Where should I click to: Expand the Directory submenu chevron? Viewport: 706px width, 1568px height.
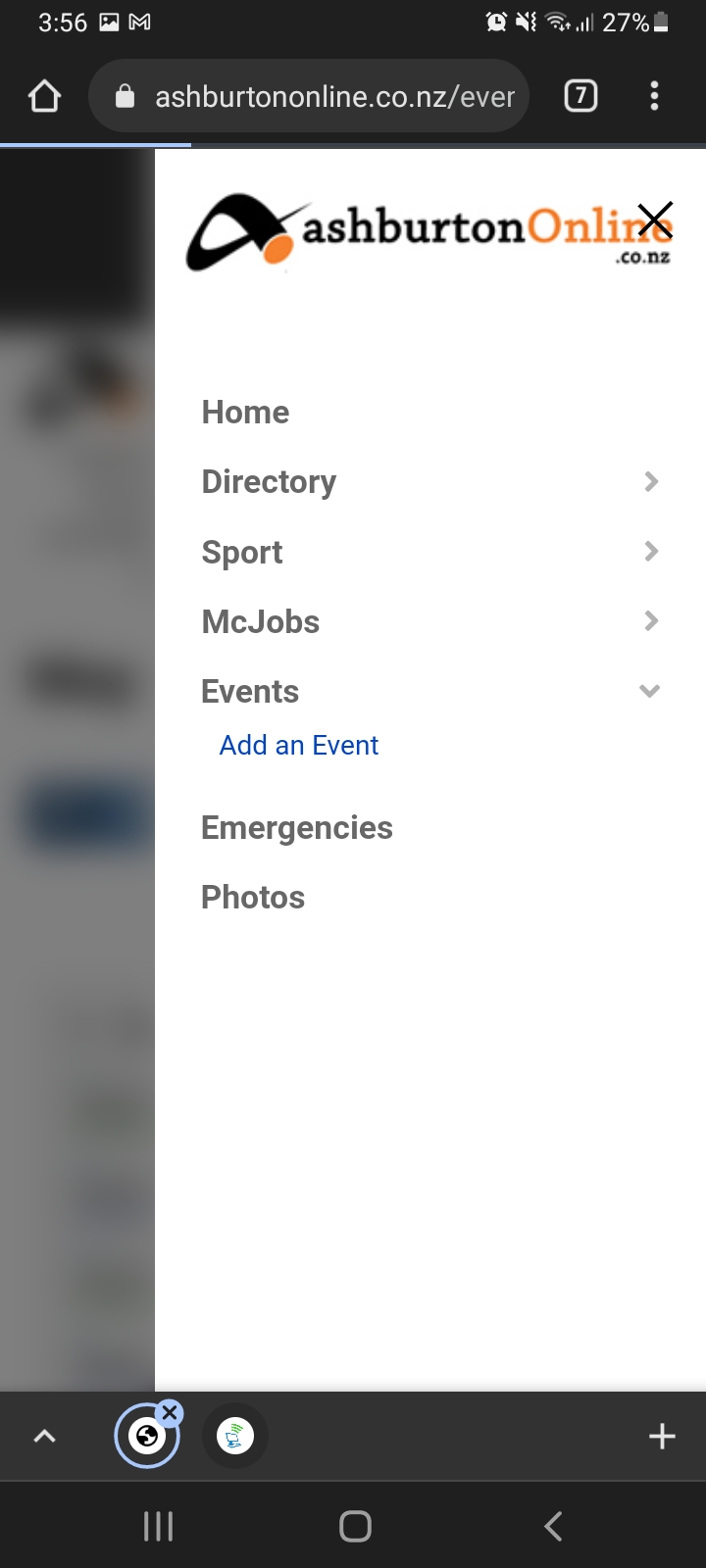pos(650,481)
